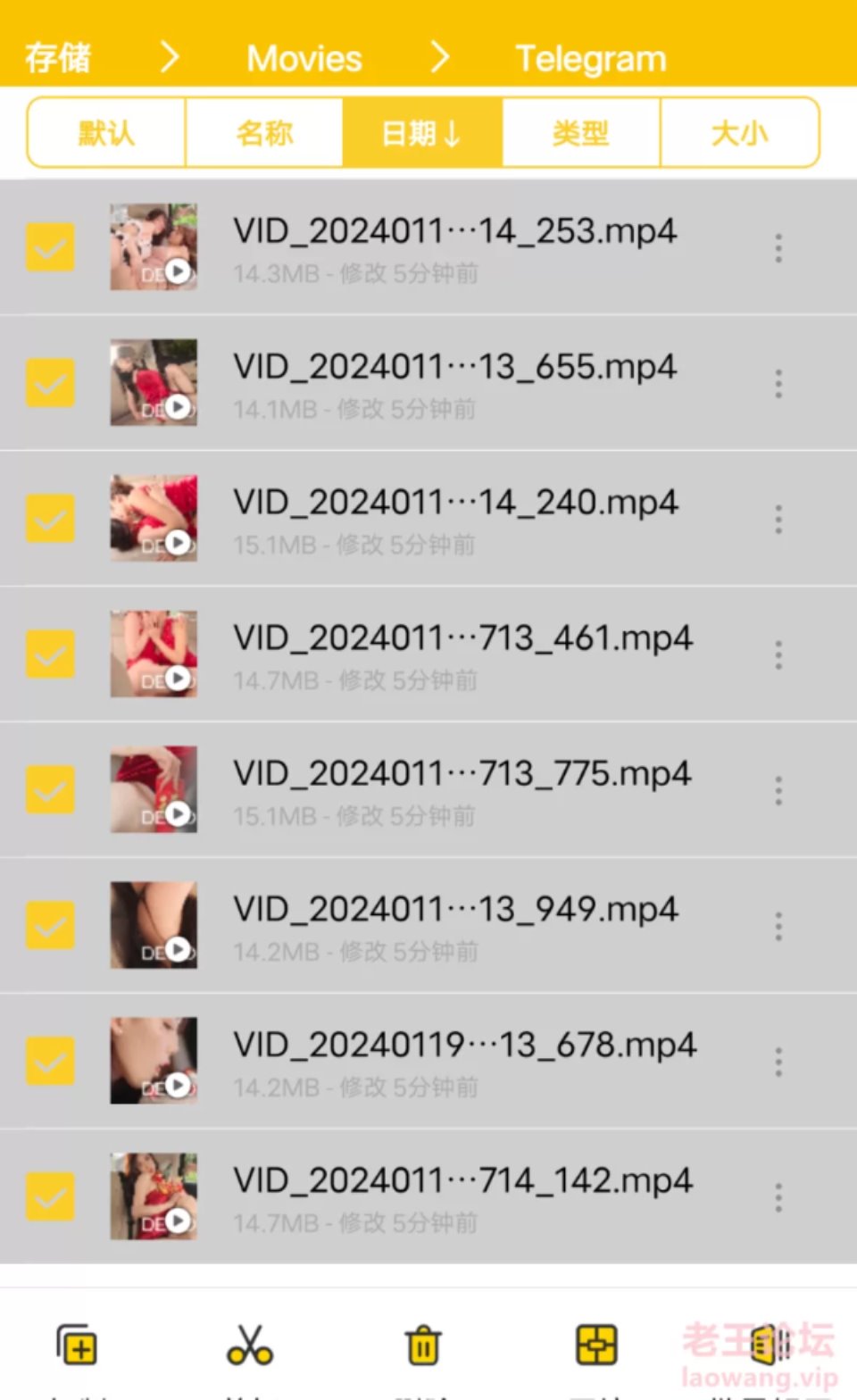Open more options for 13_655.mp4
This screenshot has height=1400, width=857.
tap(778, 383)
